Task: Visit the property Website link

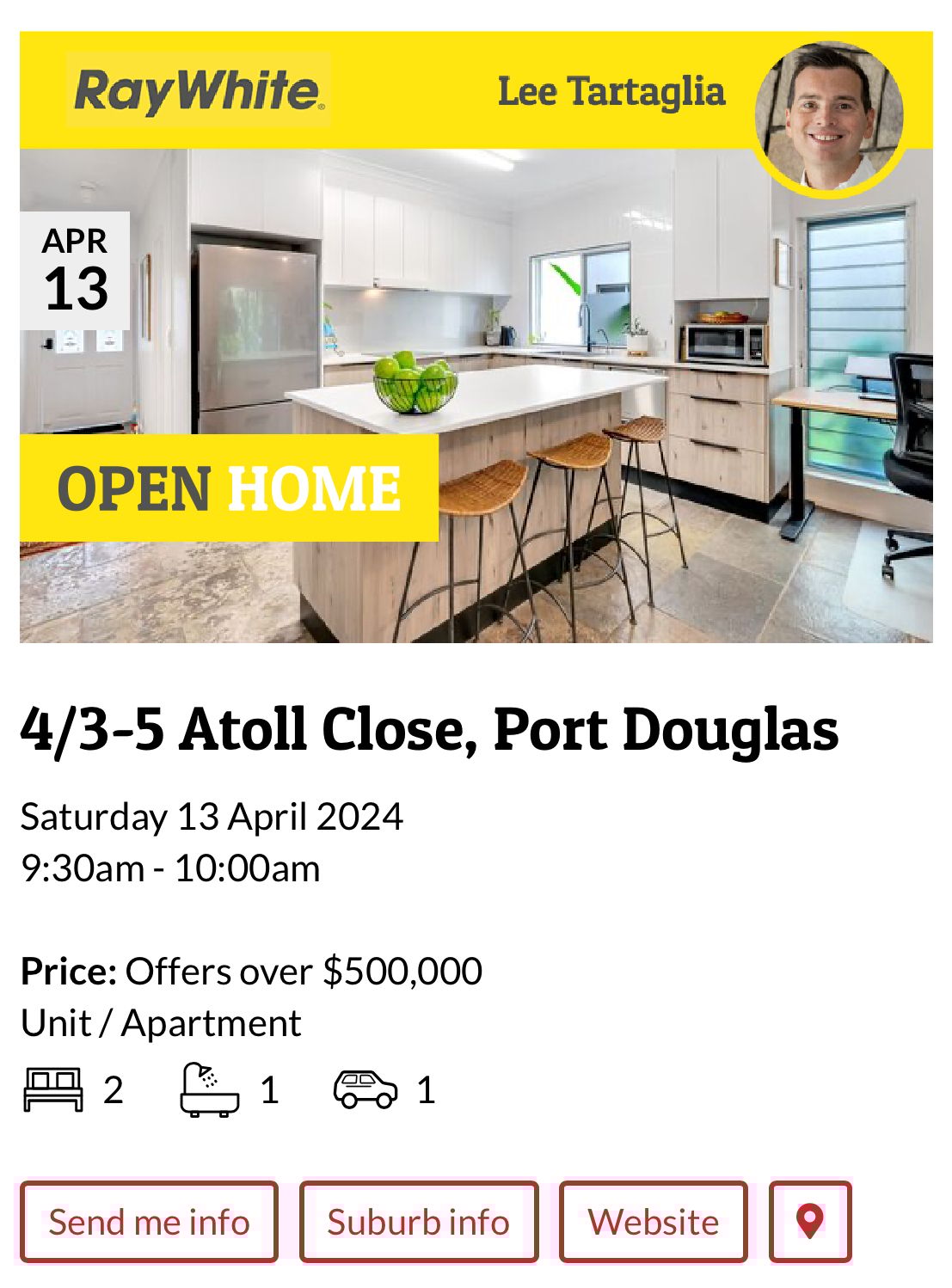Action: (x=653, y=1222)
